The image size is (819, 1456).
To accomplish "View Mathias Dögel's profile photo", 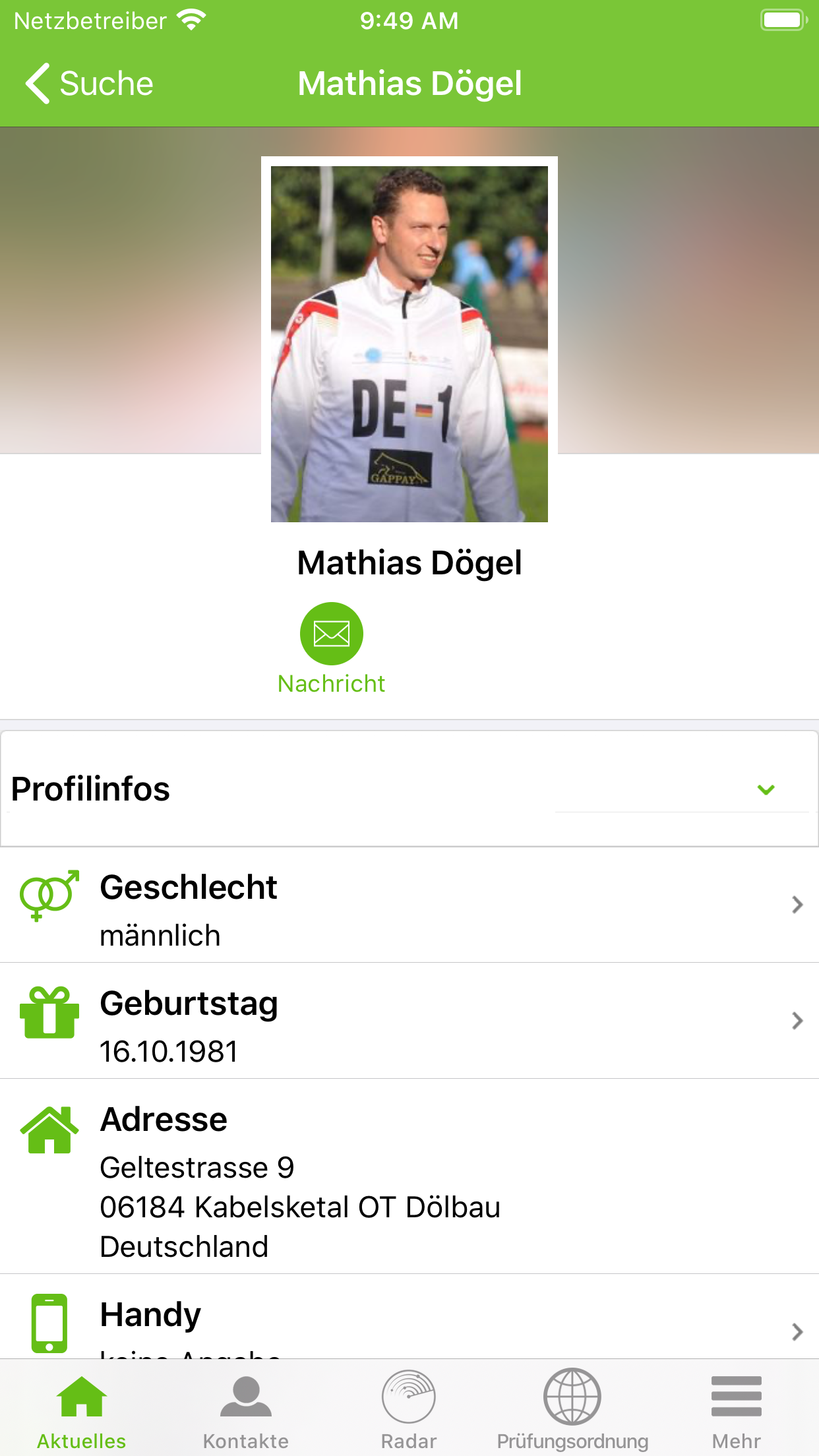I will [409, 343].
